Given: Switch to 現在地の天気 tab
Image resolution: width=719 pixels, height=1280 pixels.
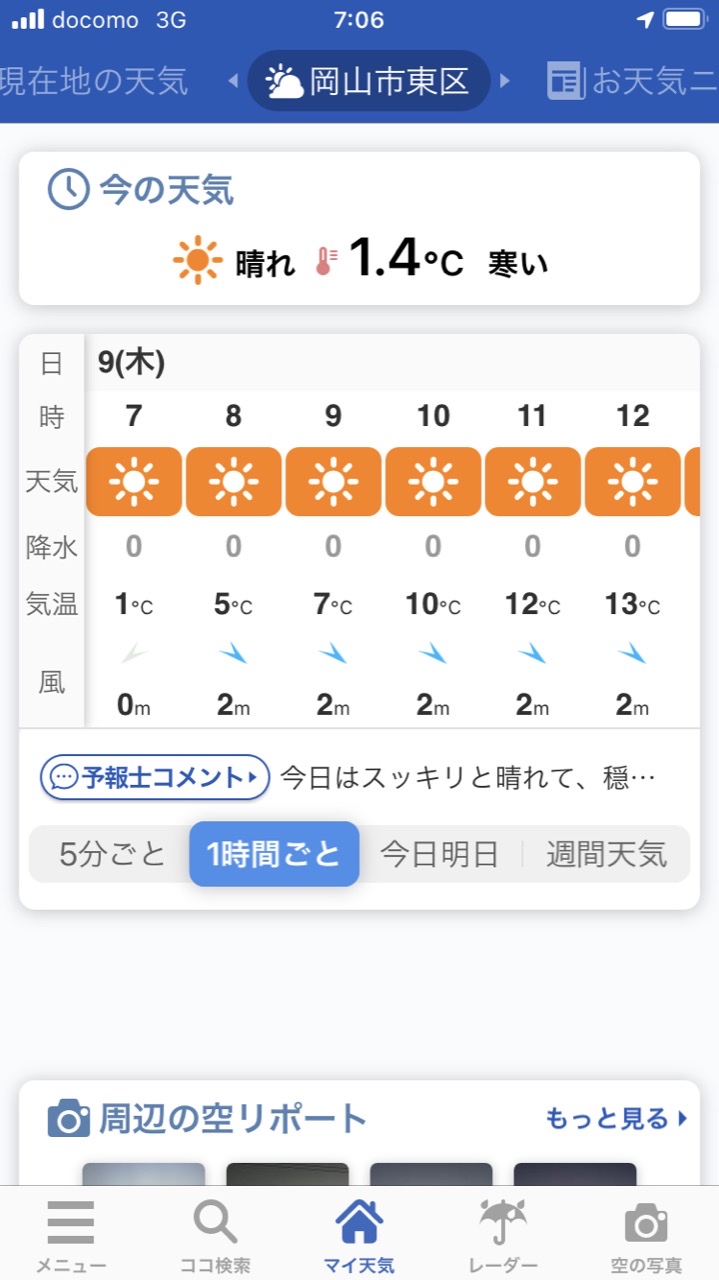Looking at the screenshot, I should (x=94, y=81).
